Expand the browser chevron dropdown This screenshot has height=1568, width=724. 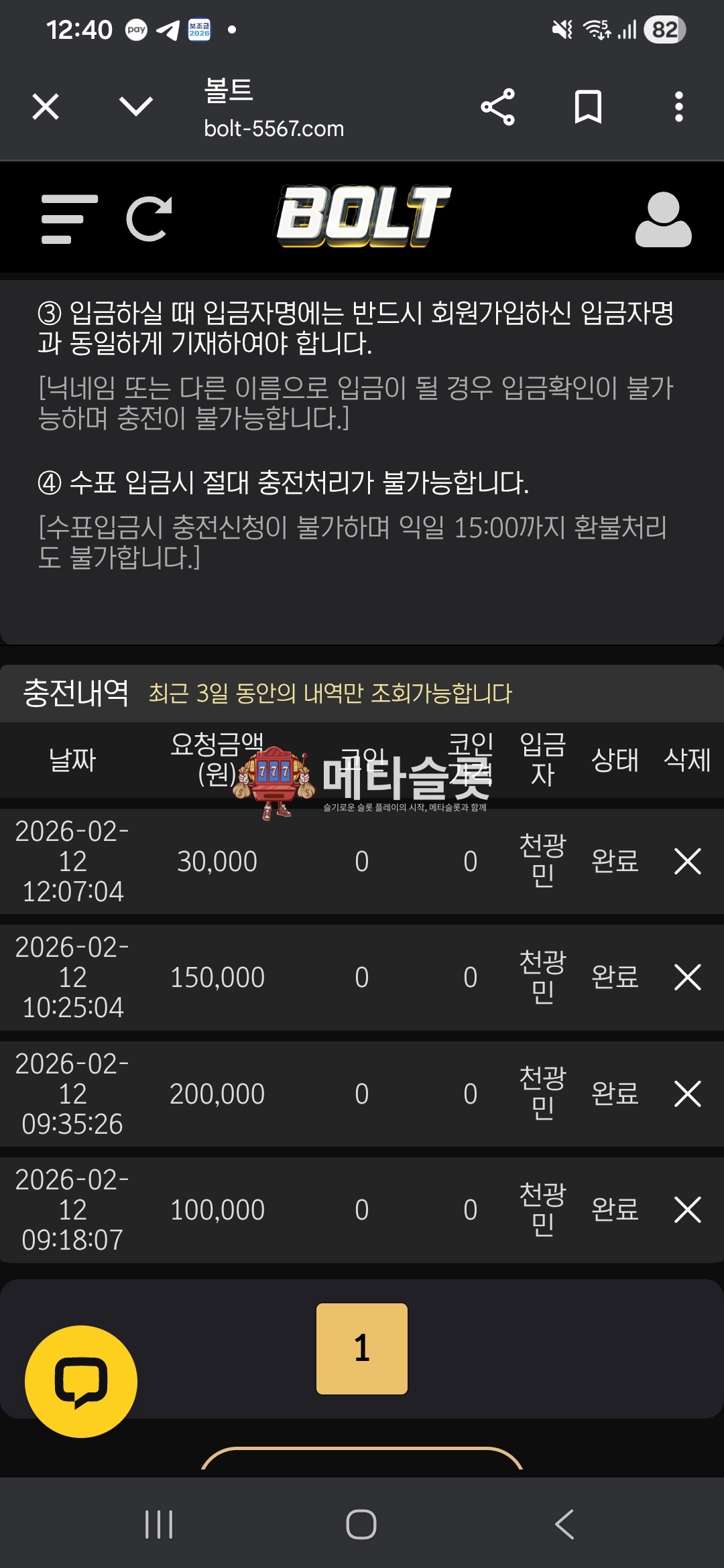pos(135,107)
